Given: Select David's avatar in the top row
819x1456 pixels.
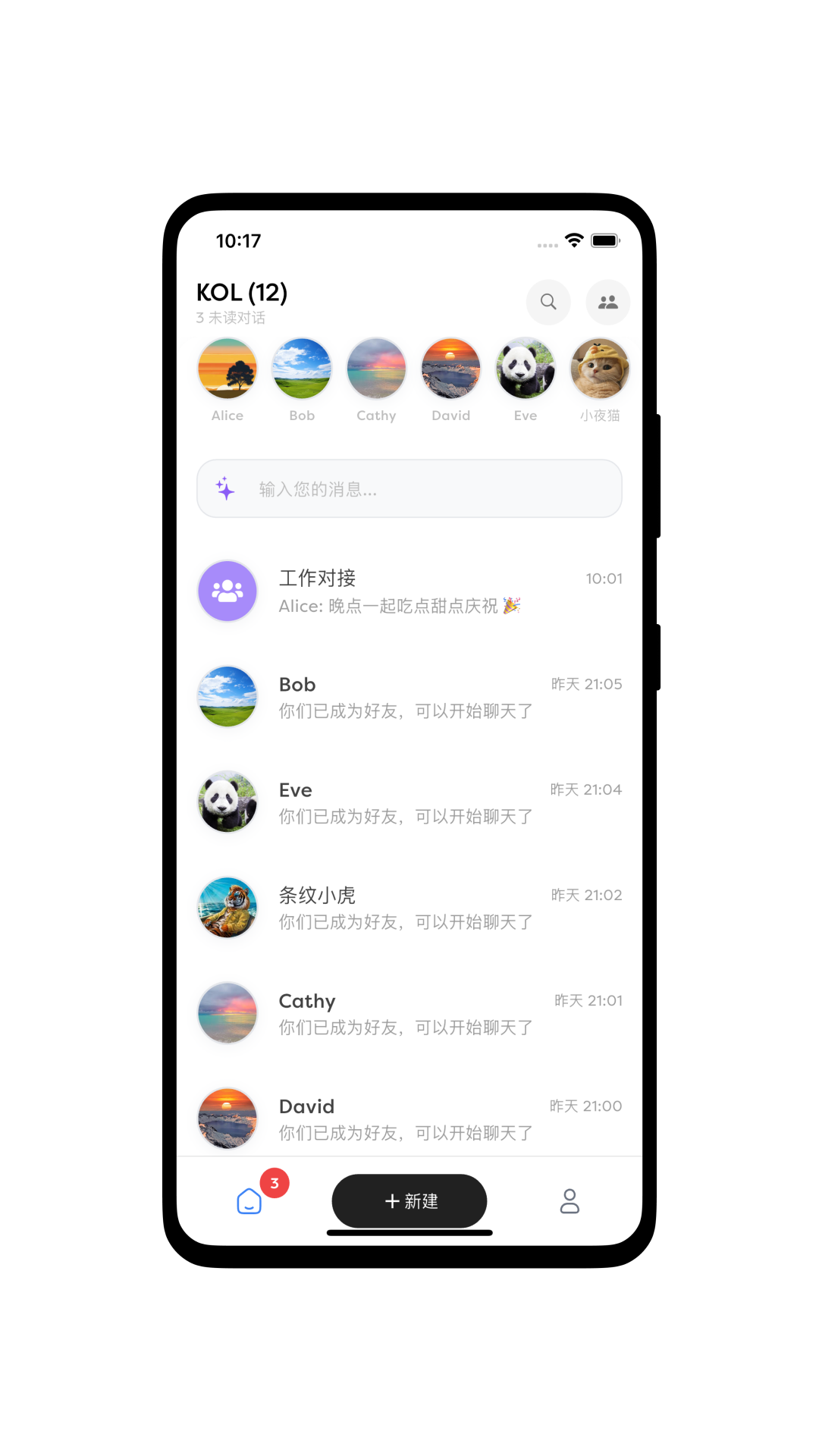Looking at the screenshot, I should pyautogui.click(x=450, y=369).
